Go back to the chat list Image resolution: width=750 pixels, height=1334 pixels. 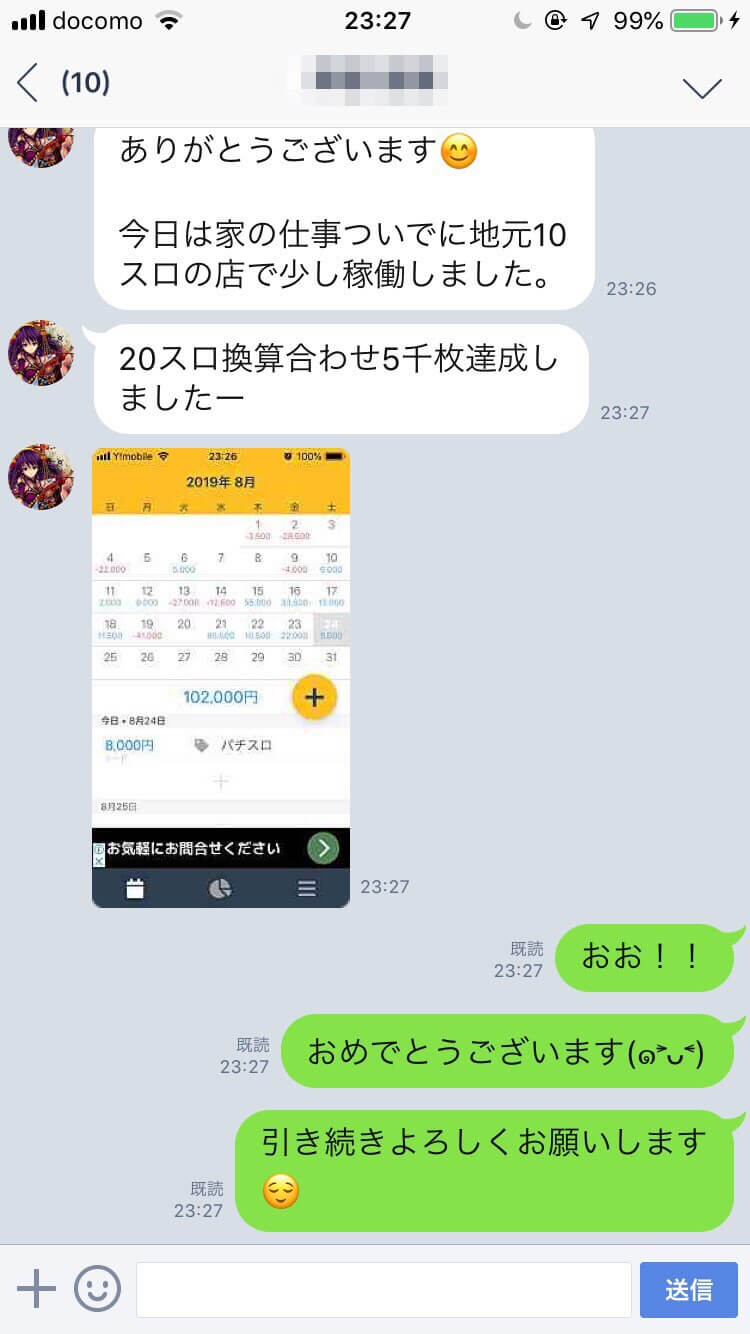click(28, 83)
